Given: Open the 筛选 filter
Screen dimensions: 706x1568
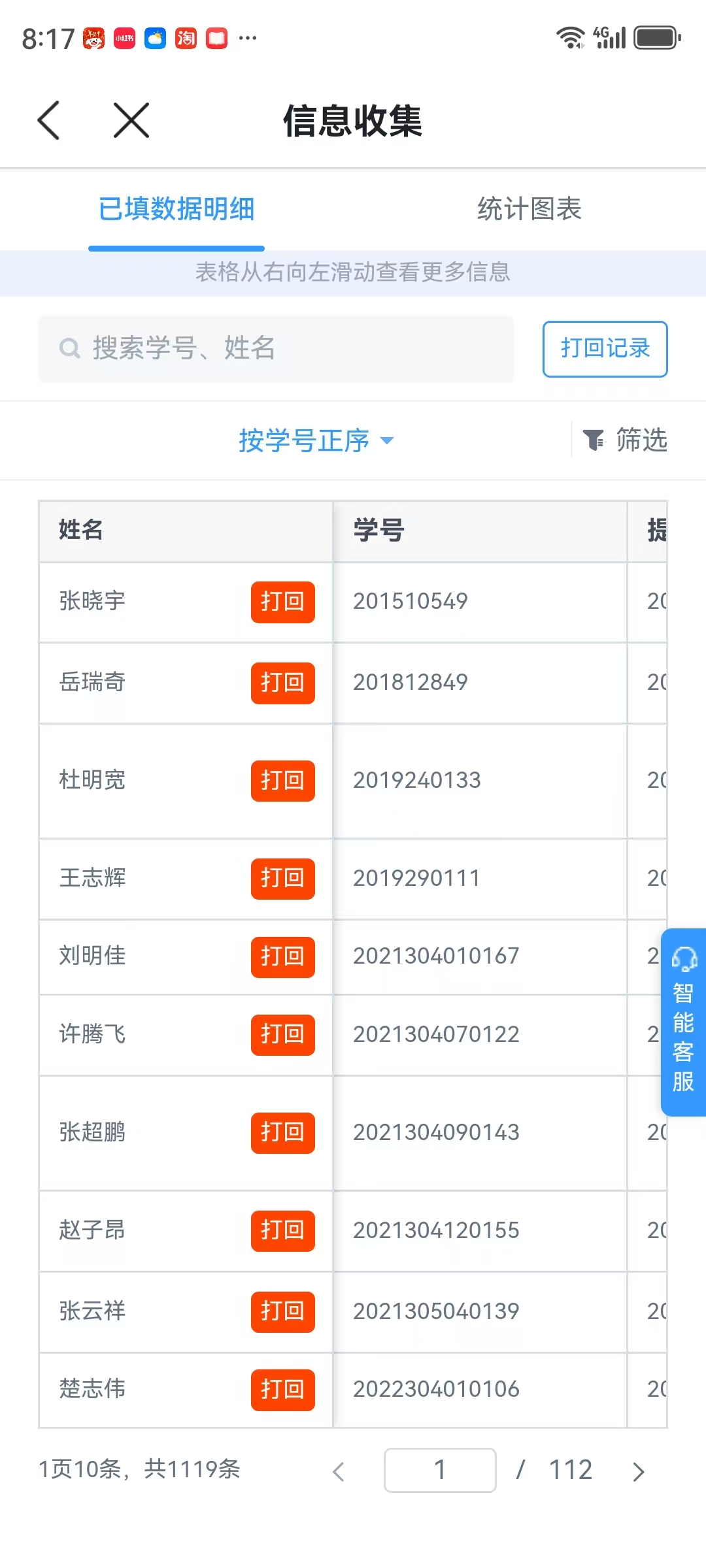Looking at the screenshot, I should (625, 440).
